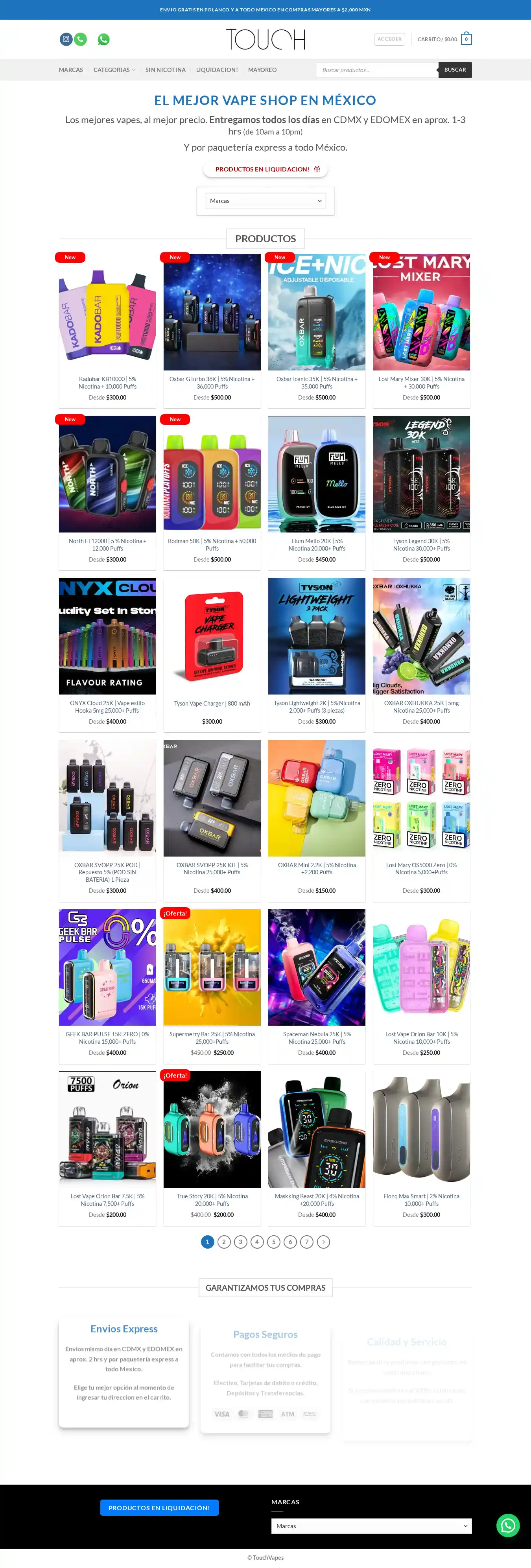Go to the SIN NICOTINA section
Image resolution: width=531 pixels, height=1568 pixels.
point(165,70)
